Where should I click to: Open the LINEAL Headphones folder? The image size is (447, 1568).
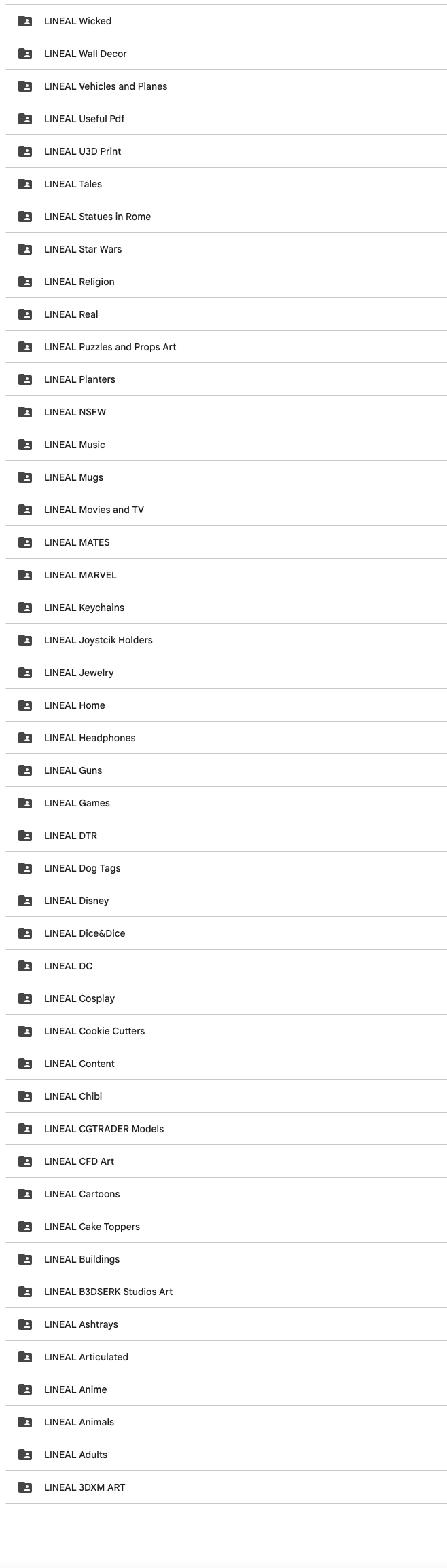226,738
